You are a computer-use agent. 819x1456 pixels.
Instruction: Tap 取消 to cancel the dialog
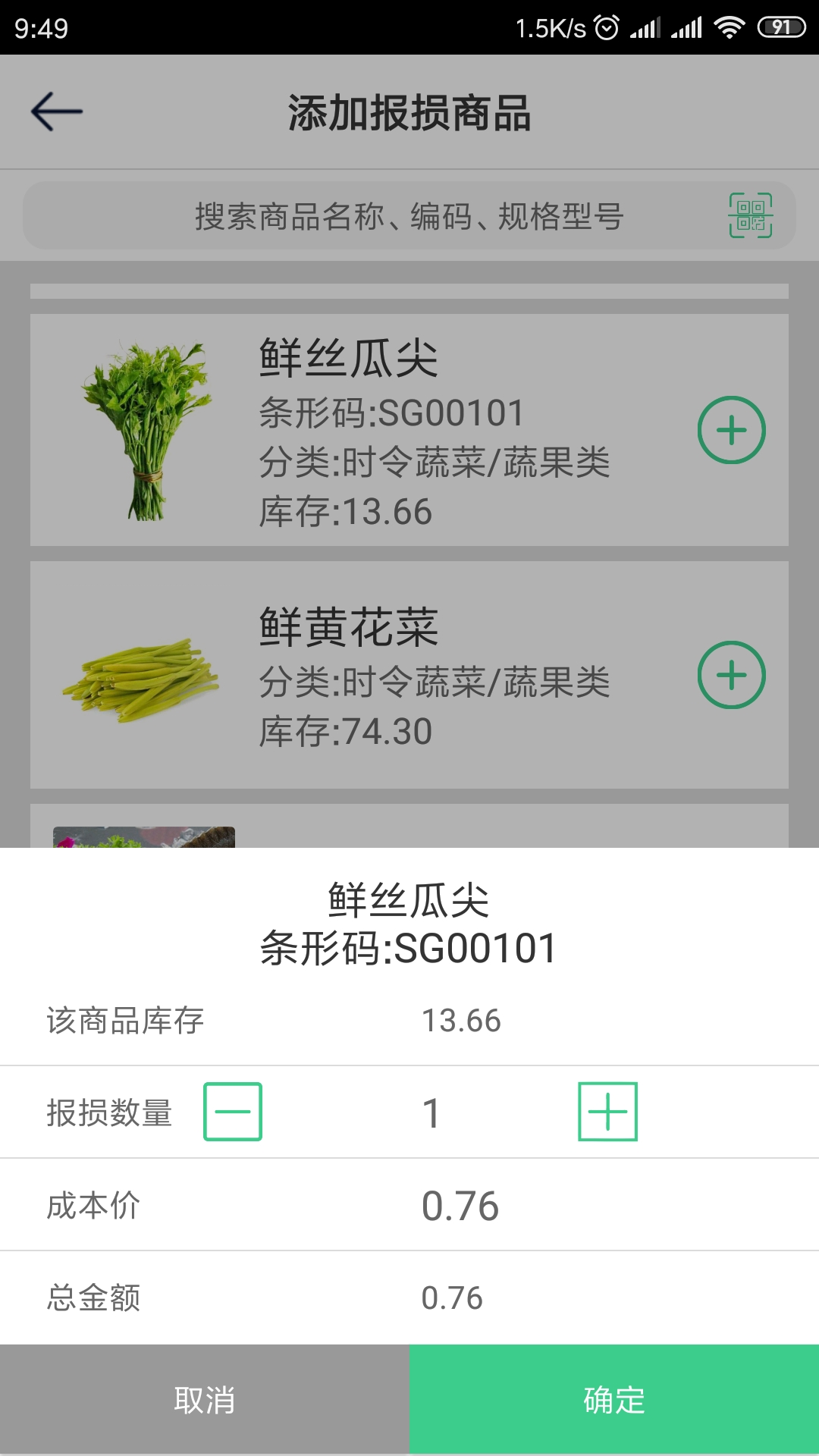(x=205, y=1400)
